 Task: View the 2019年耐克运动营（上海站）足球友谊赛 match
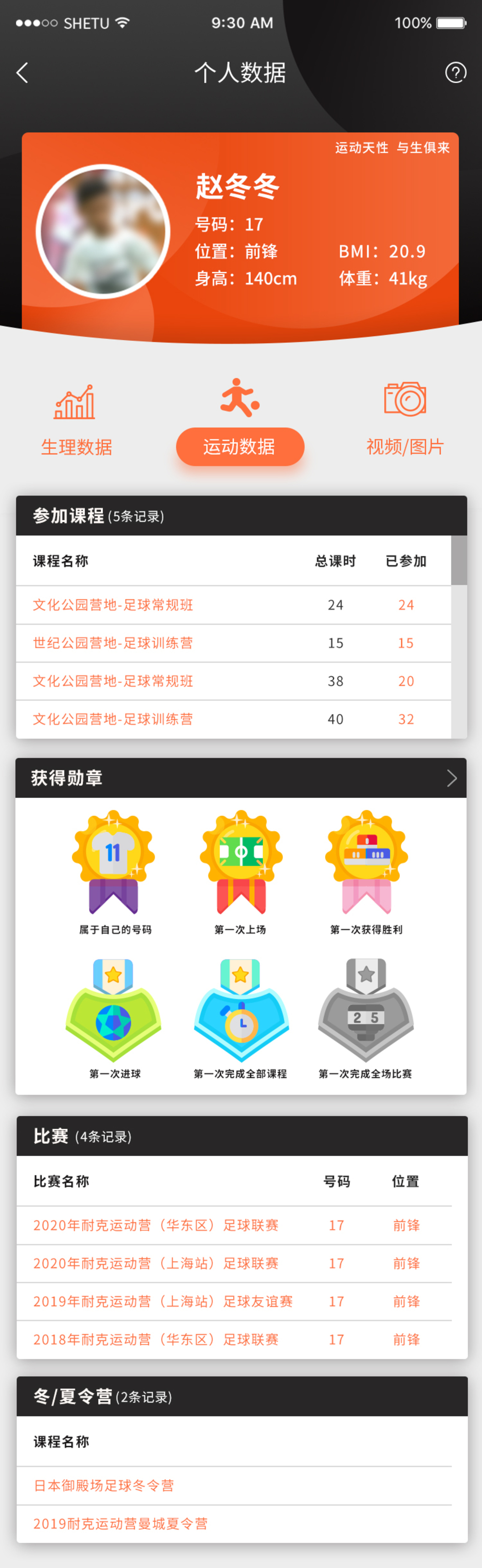[163, 1301]
